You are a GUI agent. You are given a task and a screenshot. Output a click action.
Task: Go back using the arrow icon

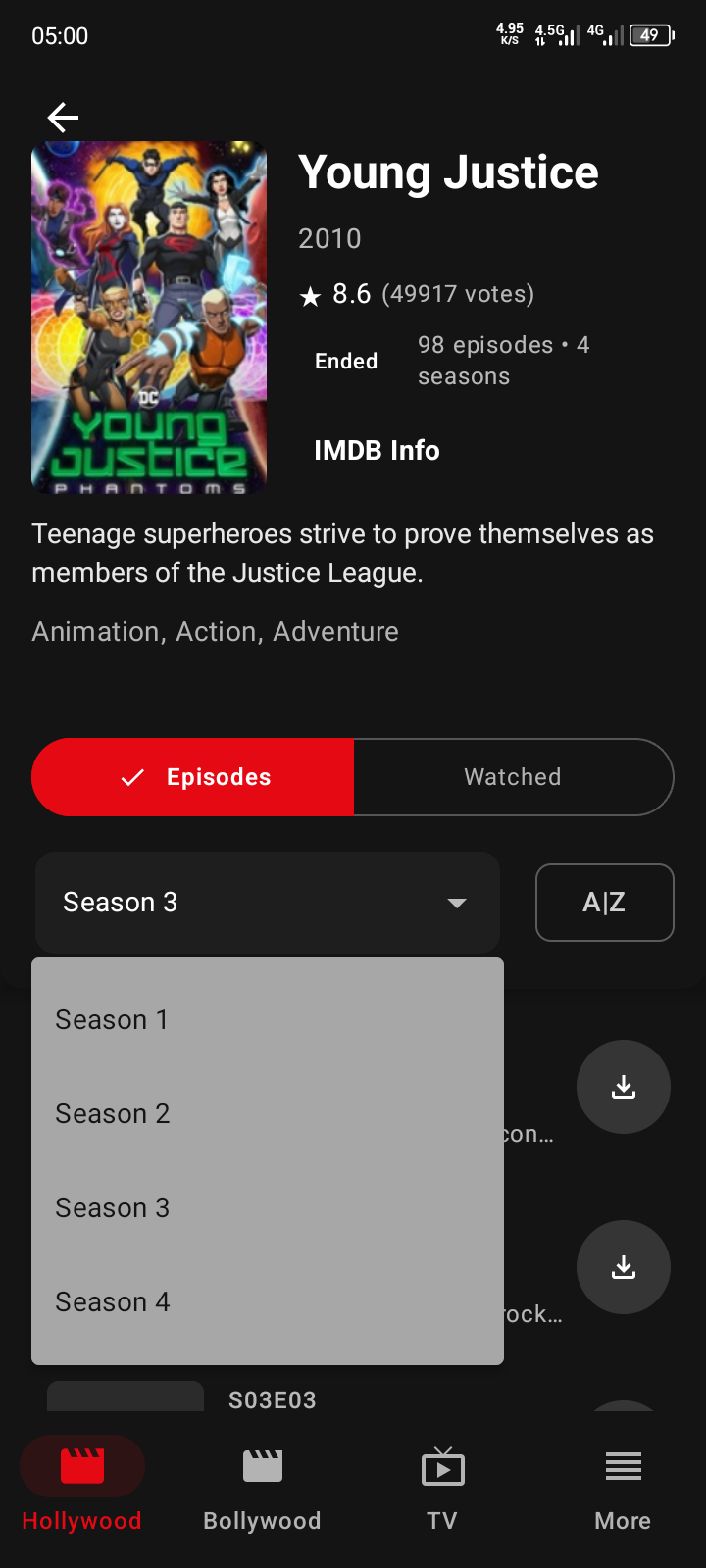pyautogui.click(x=63, y=118)
